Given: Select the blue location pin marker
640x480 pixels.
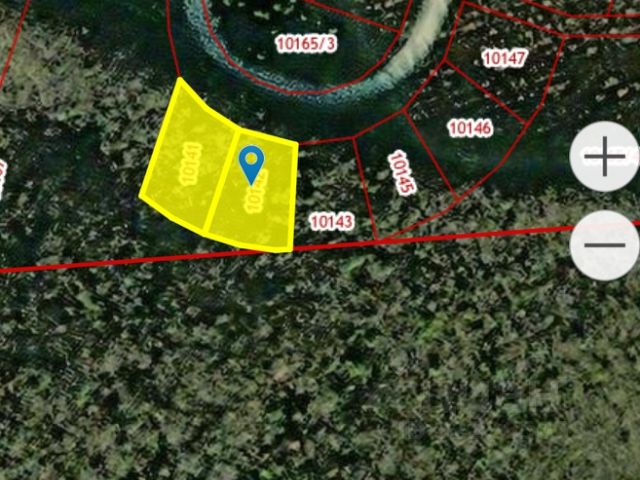Looking at the screenshot, I should (252, 162).
